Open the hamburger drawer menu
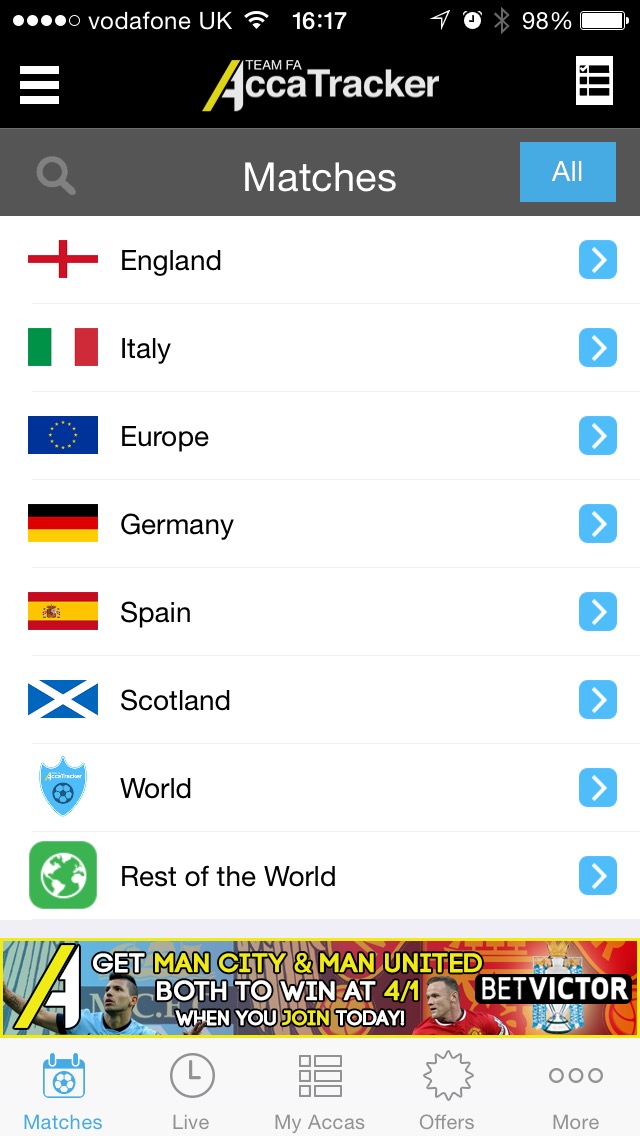This screenshot has width=640, height=1136. point(39,85)
